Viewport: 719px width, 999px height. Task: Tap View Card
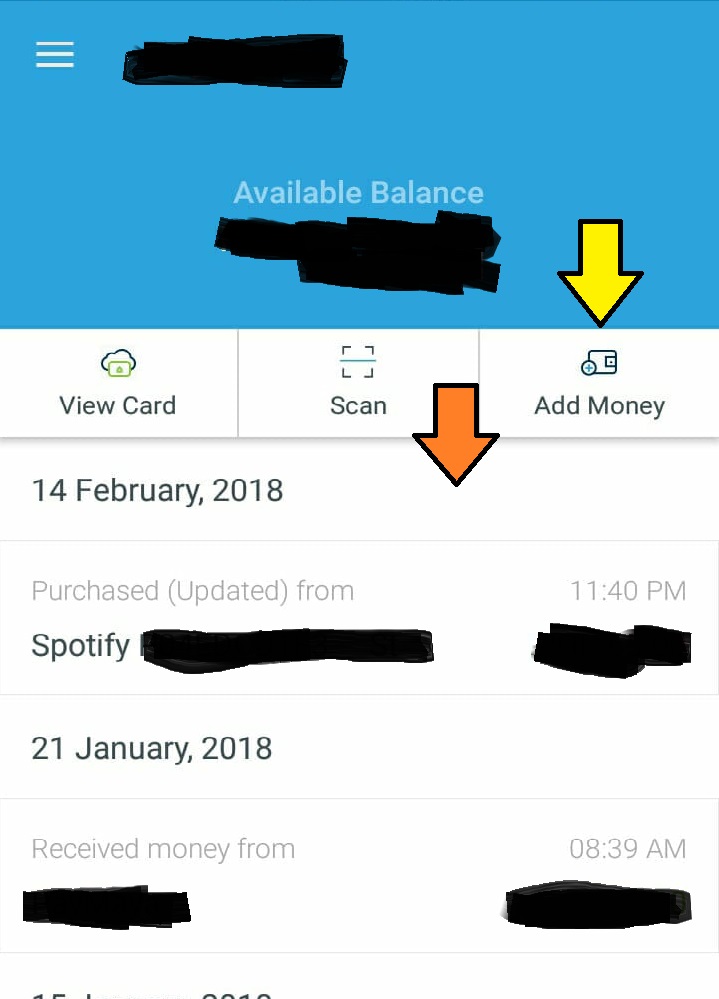point(118,383)
